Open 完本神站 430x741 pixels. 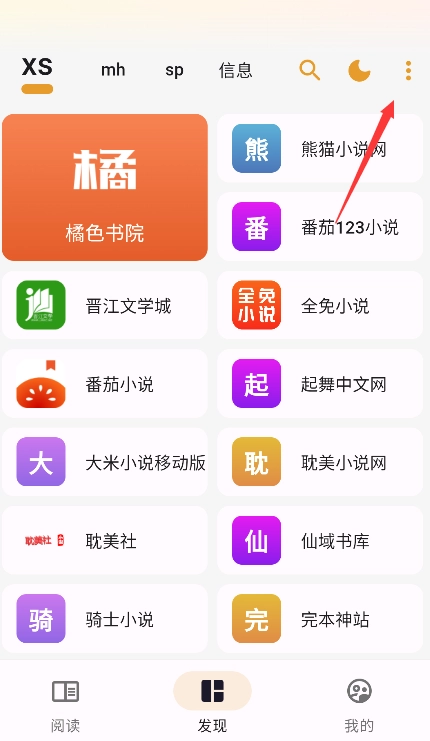click(320, 619)
